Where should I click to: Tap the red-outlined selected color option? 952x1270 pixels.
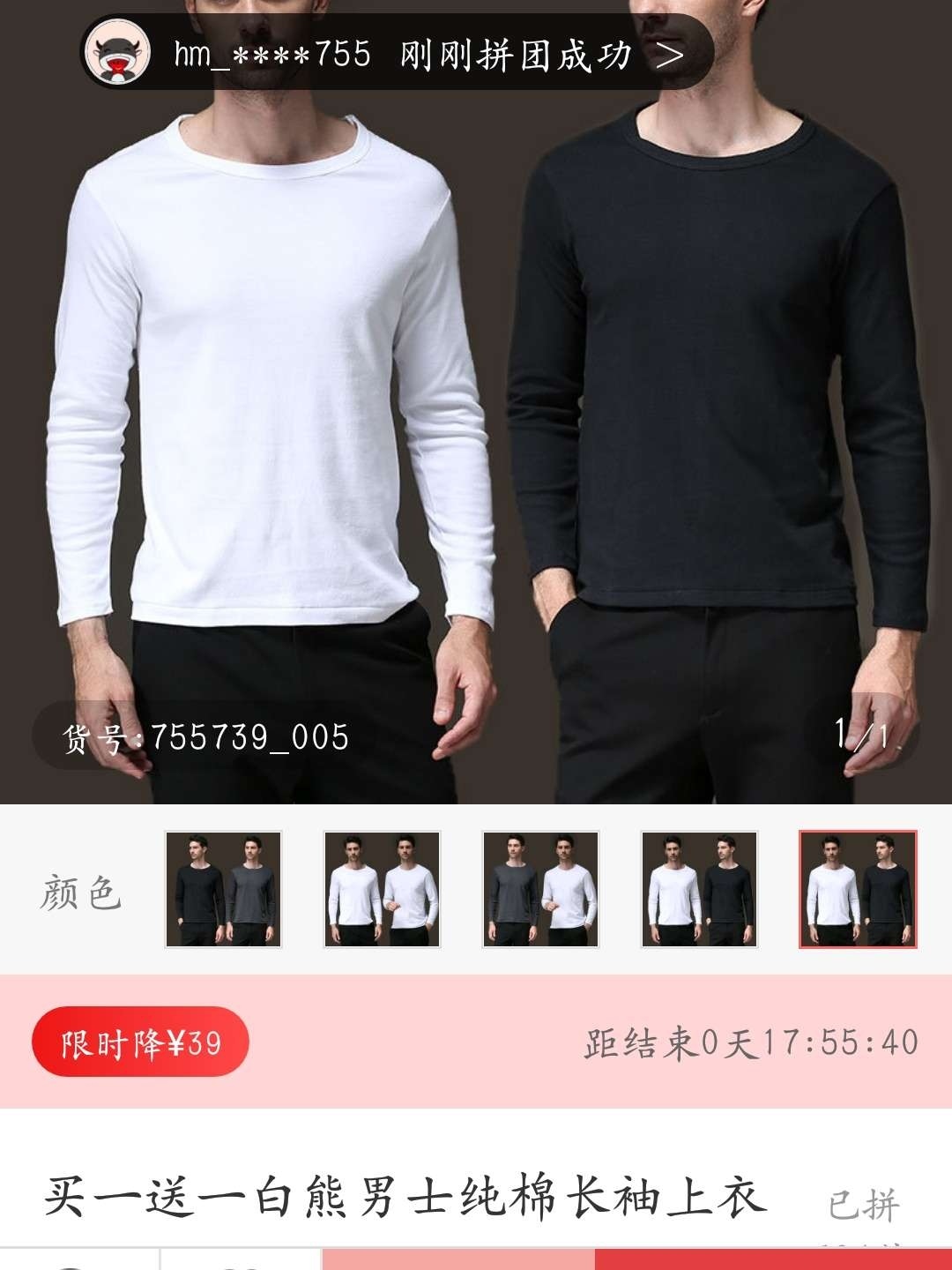[858, 889]
